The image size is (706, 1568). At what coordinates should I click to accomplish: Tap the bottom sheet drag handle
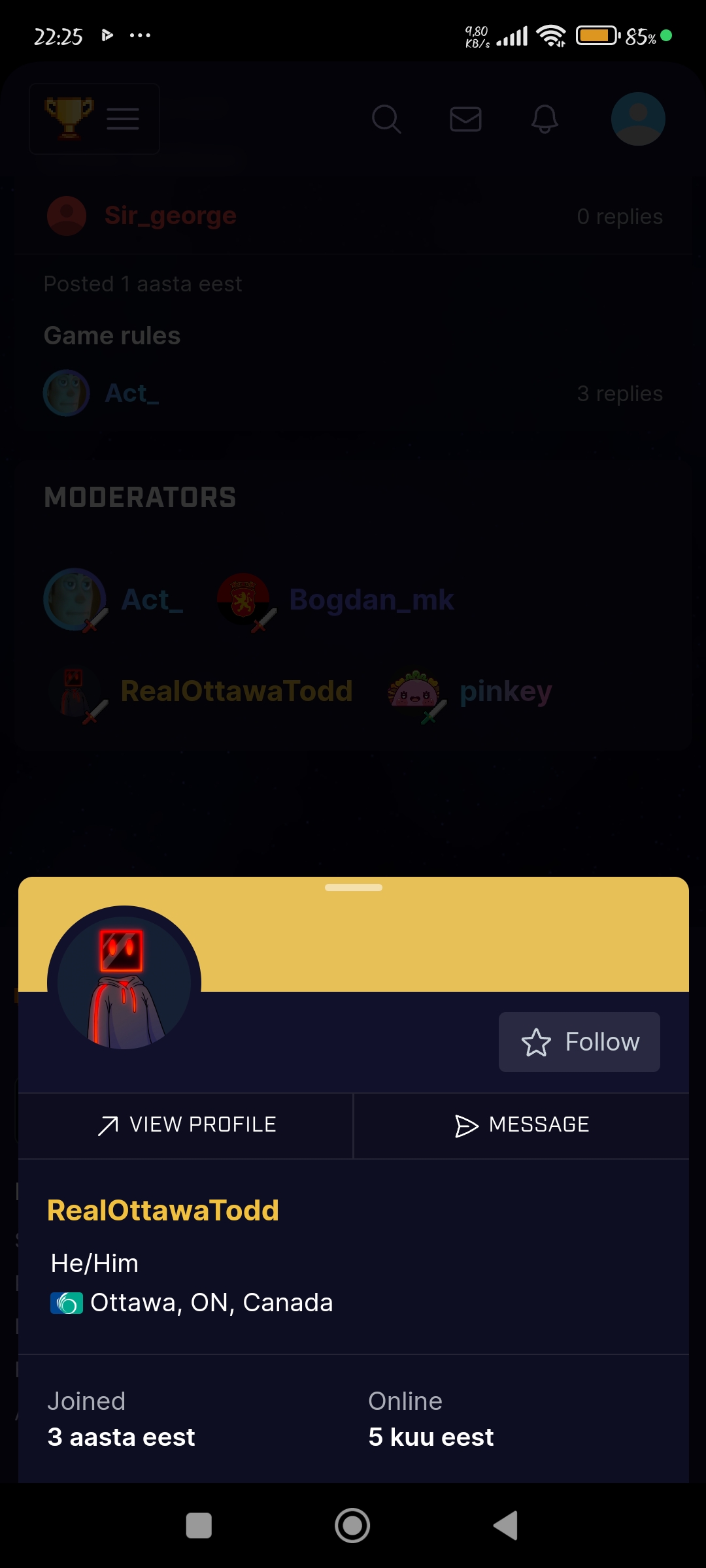tap(353, 887)
